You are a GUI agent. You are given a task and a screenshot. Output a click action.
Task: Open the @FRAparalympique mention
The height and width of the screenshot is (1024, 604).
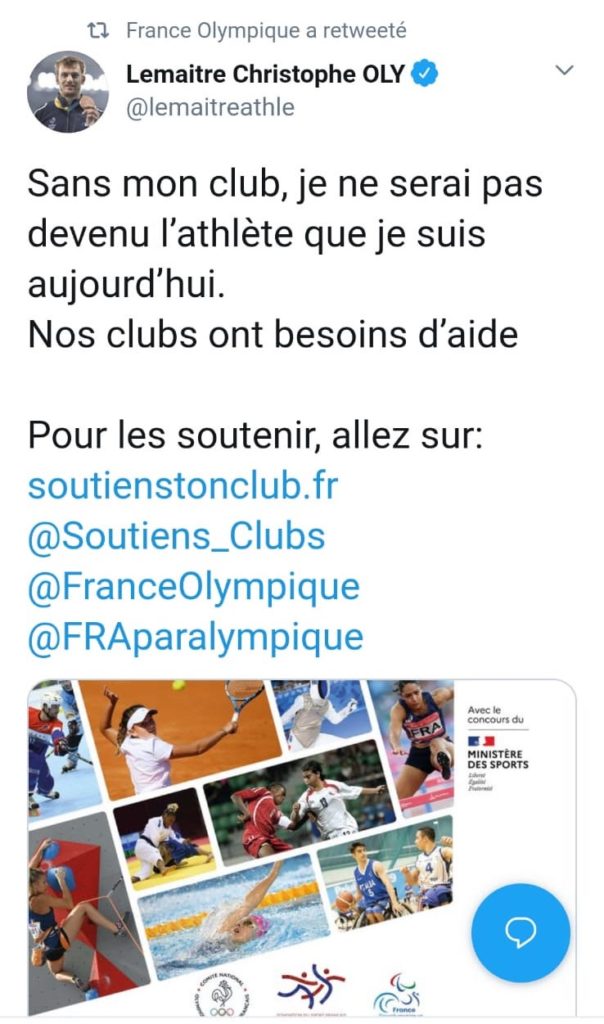click(195, 637)
